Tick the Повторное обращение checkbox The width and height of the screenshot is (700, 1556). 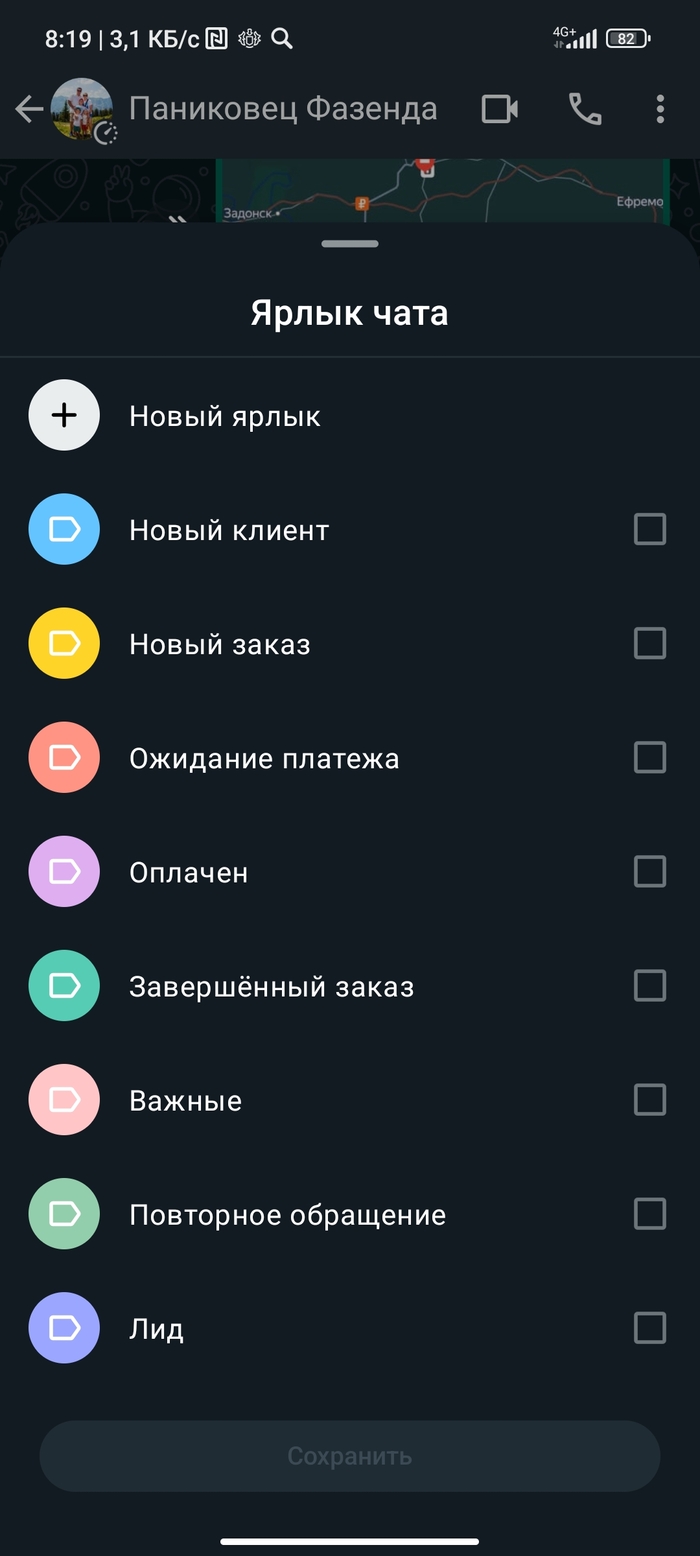click(x=650, y=1214)
